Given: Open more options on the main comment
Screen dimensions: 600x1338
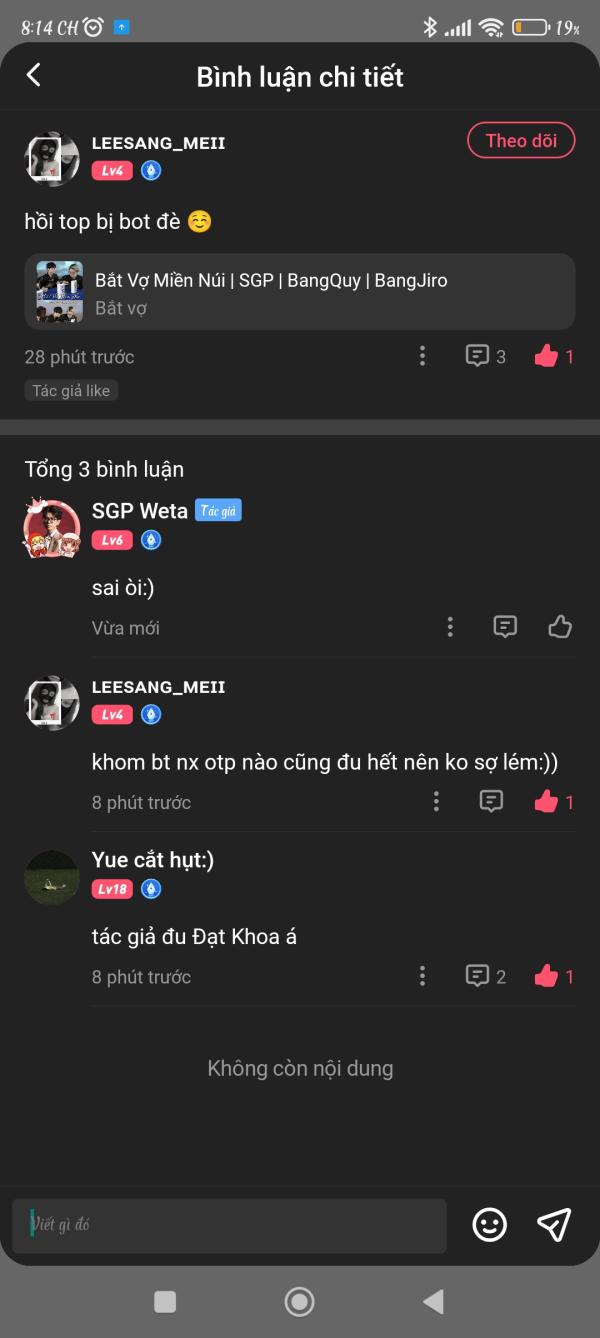Looking at the screenshot, I should pyautogui.click(x=422, y=356).
